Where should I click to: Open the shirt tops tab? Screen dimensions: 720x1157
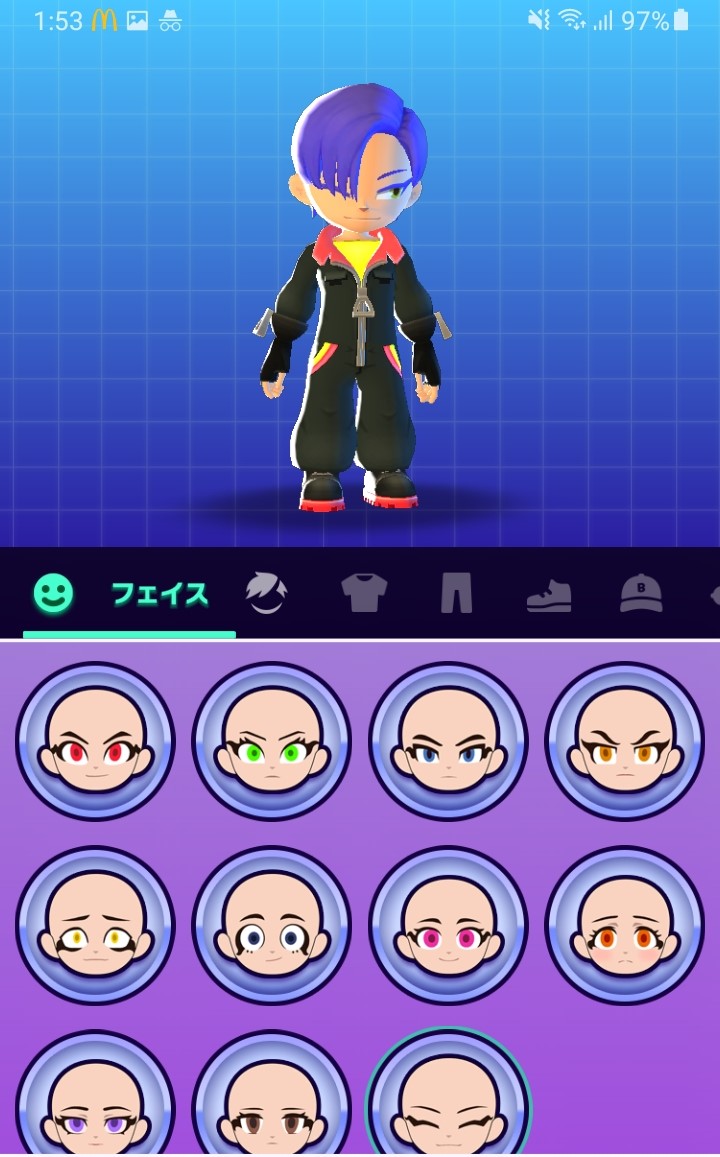(x=364, y=594)
